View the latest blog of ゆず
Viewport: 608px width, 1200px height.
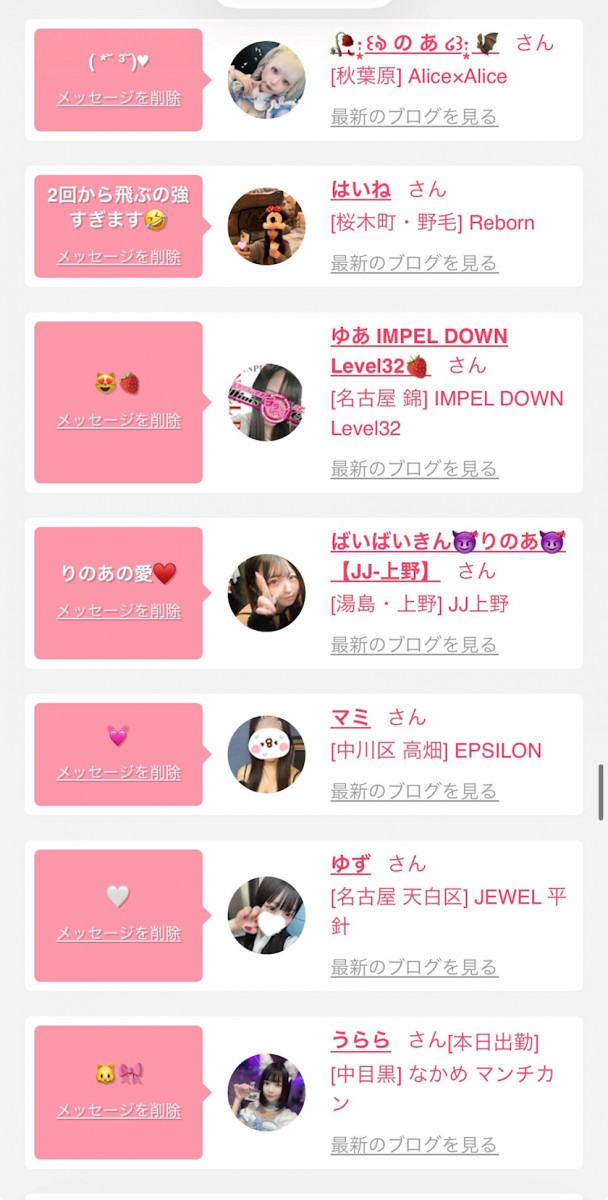[414, 967]
